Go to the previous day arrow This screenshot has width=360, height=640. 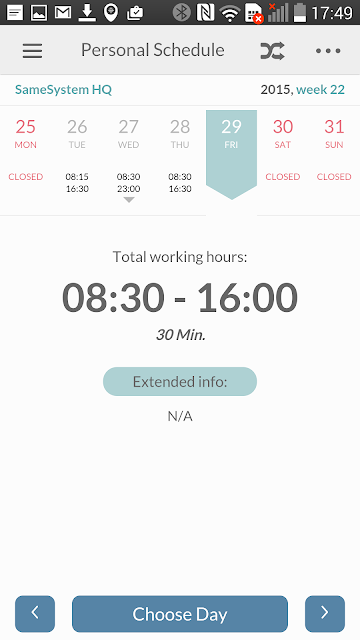point(35,613)
